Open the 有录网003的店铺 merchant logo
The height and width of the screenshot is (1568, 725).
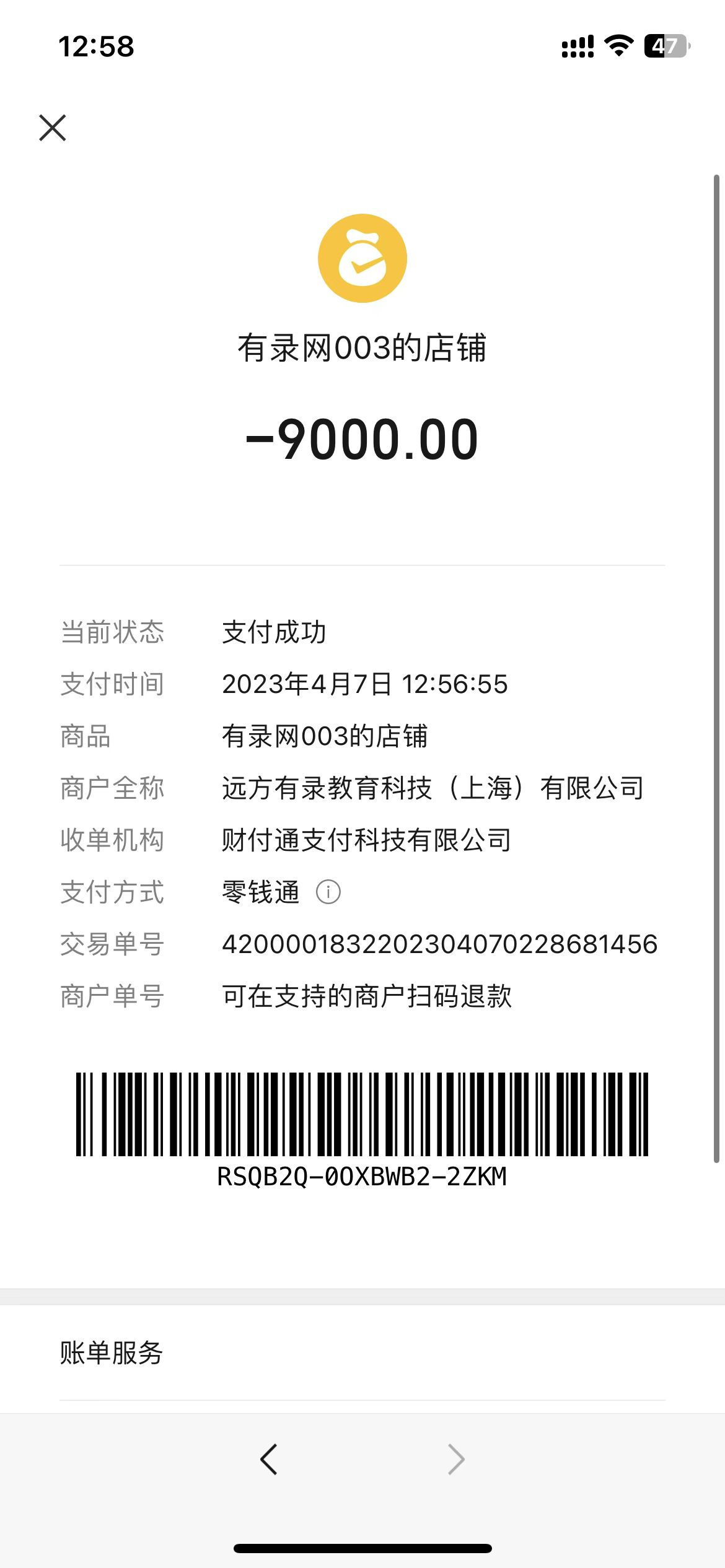(x=362, y=258)
